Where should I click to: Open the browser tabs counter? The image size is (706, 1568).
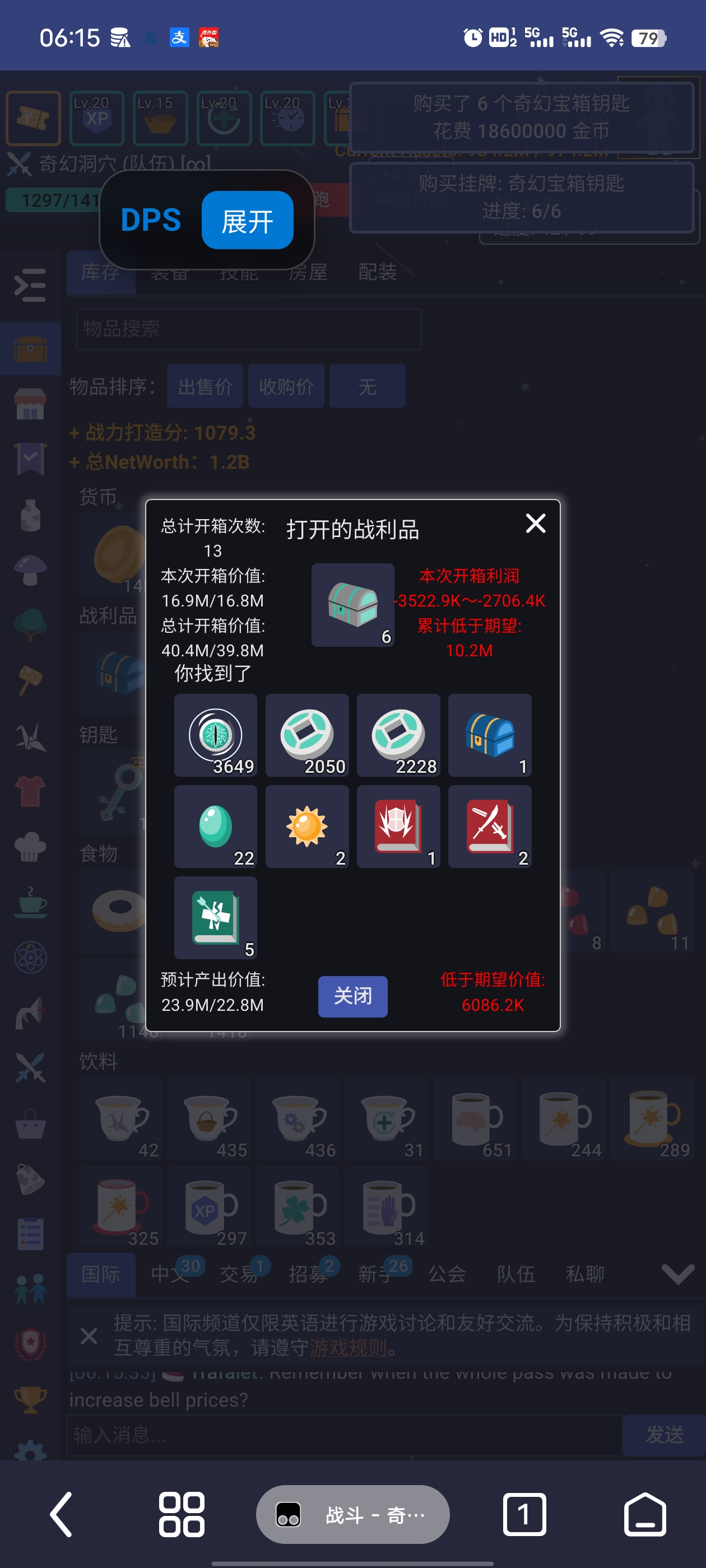pos(524,1514)
